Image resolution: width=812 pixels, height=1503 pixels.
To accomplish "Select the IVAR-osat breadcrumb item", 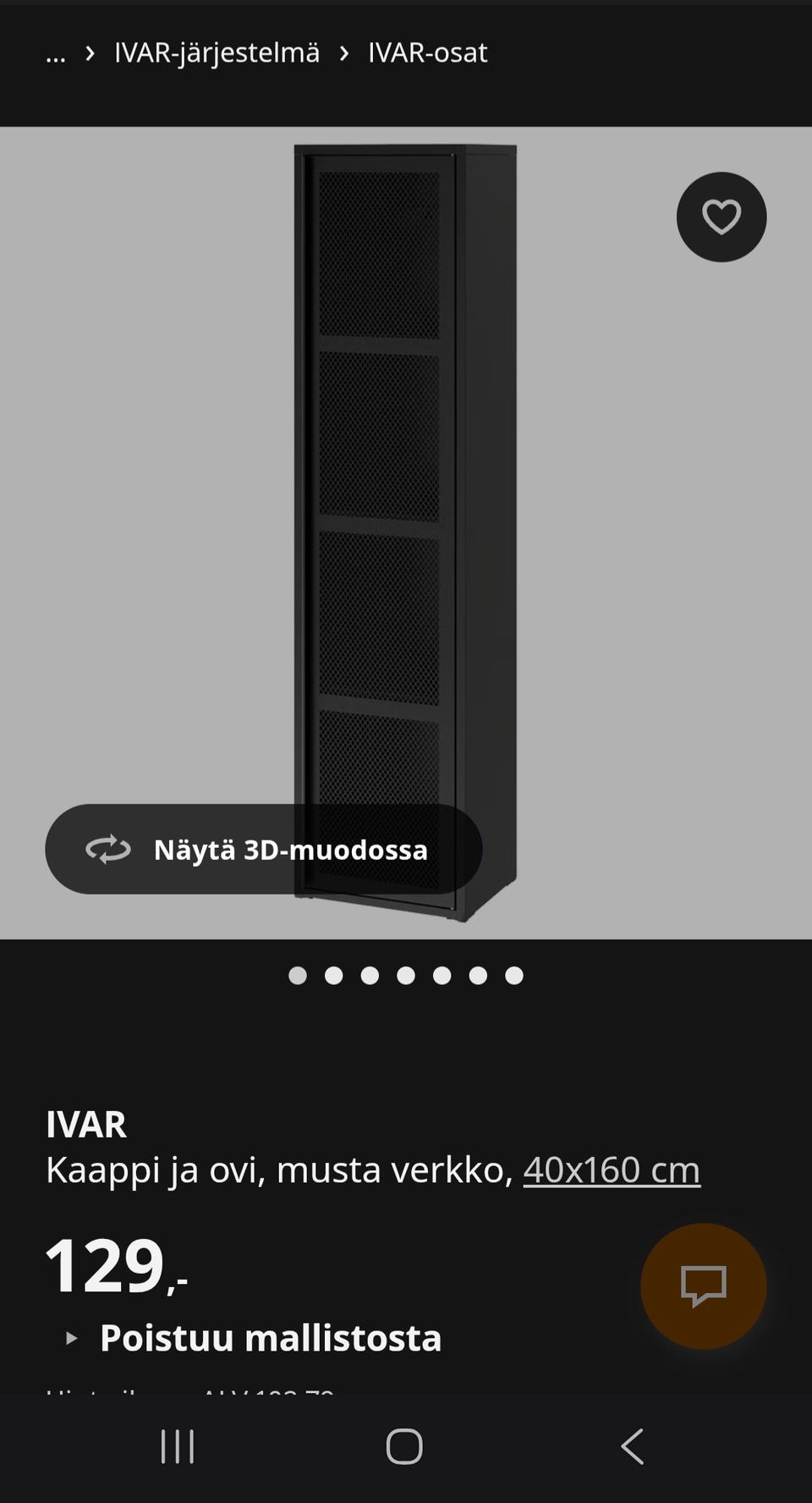I will pos(426,52).
